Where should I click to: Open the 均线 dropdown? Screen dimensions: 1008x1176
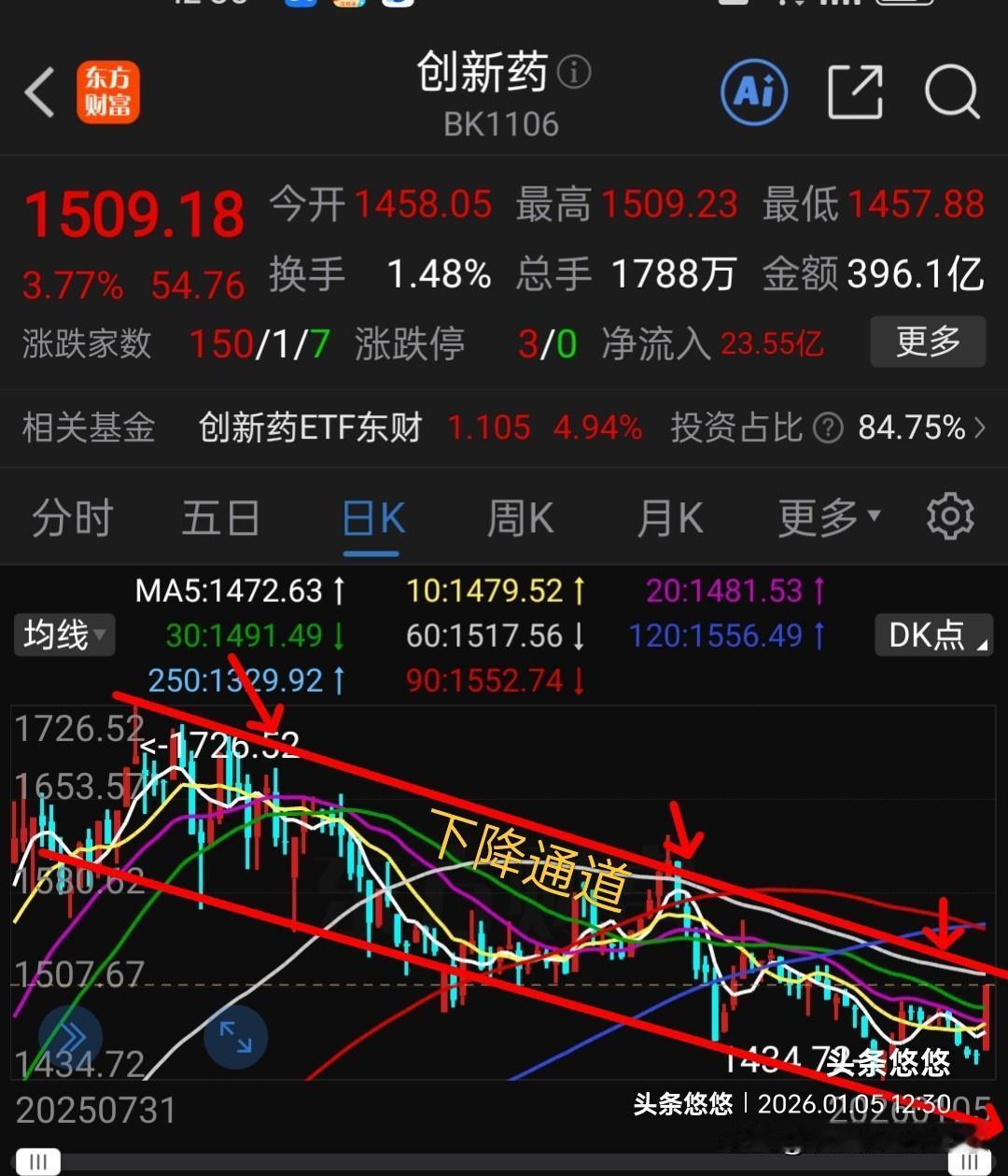(x=63, y=636)
